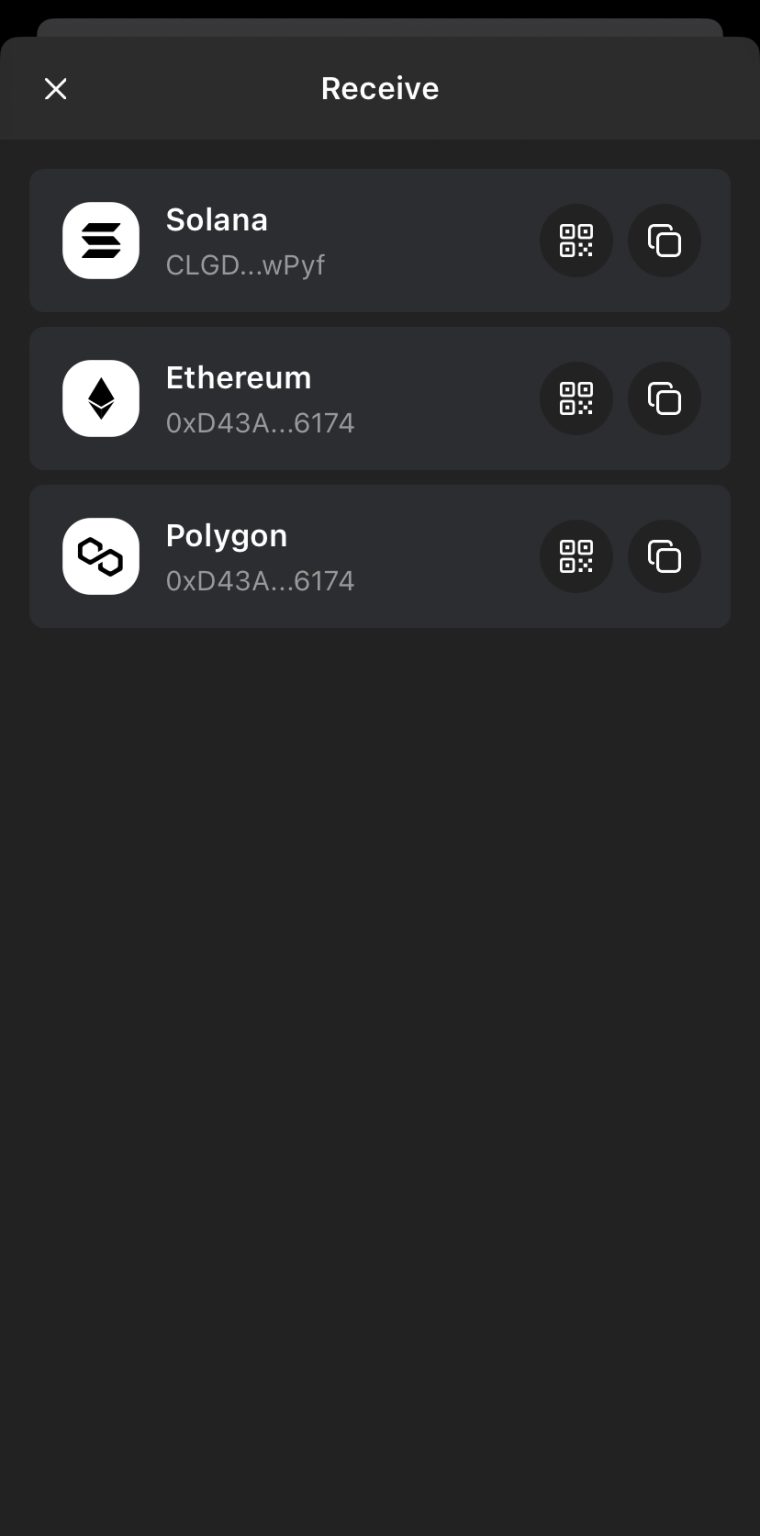Select the Solana name label
Screen dimensions: 760x1536
click(x=216, y=220)
